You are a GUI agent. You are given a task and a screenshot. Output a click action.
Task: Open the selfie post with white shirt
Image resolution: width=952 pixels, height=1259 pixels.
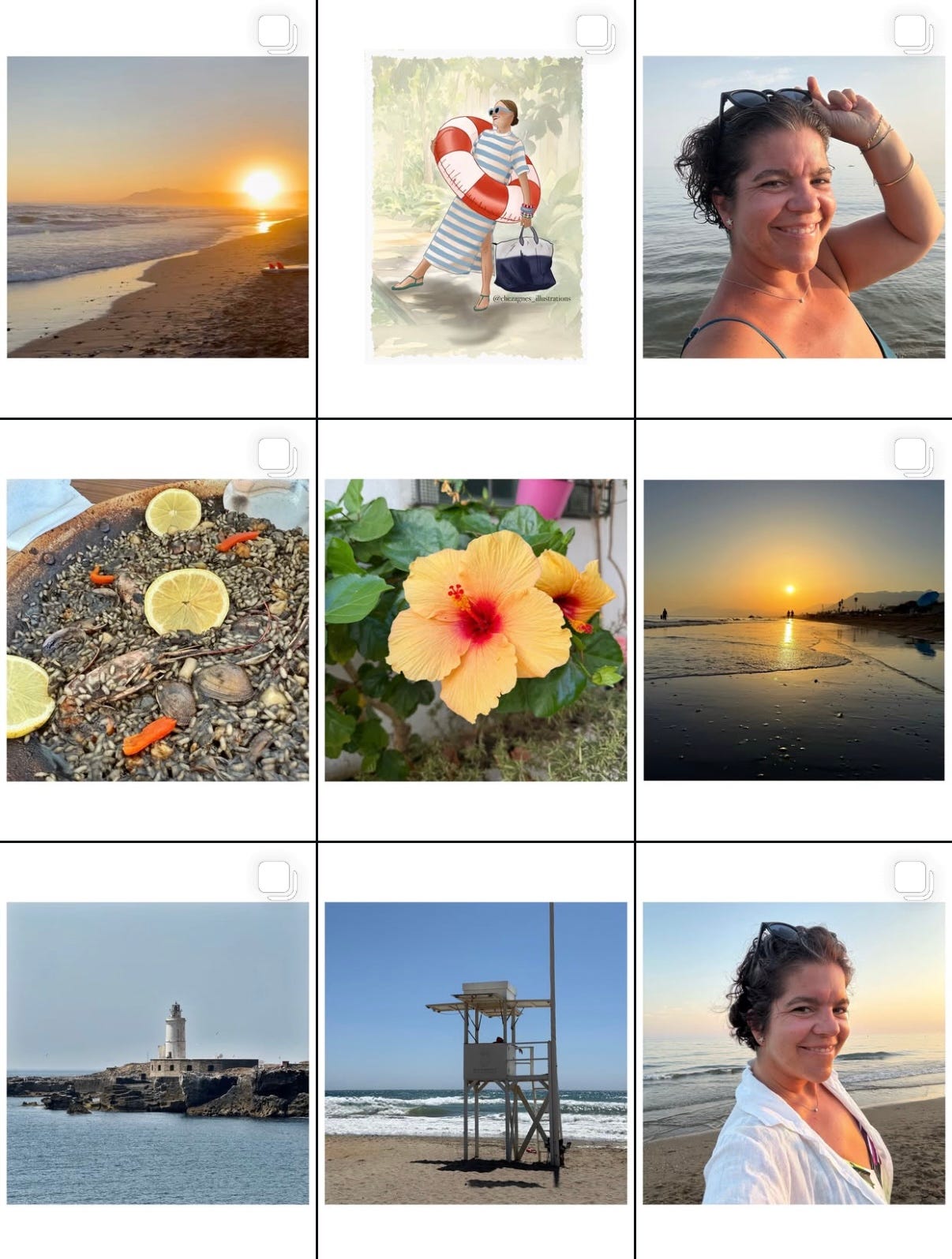[793, 1053]
